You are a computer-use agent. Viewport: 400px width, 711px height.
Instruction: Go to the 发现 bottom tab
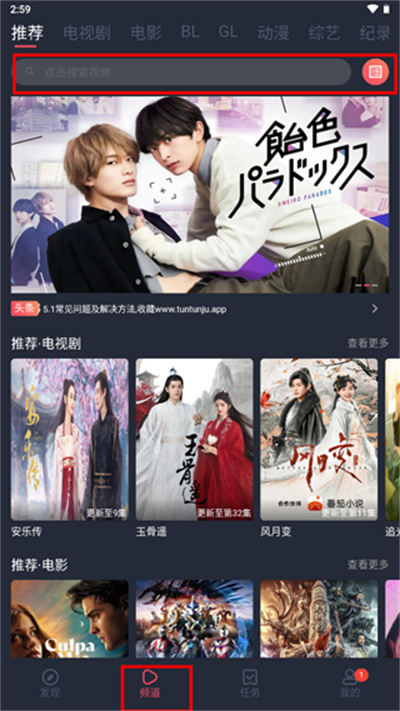[x=50, y=684]
